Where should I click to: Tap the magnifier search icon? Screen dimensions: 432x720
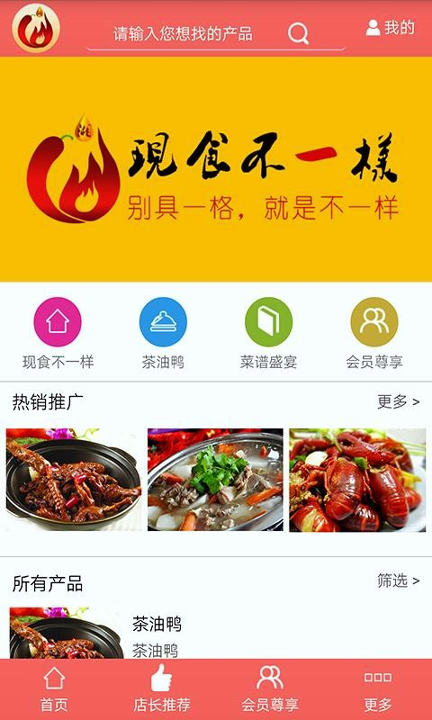[298, 34]
